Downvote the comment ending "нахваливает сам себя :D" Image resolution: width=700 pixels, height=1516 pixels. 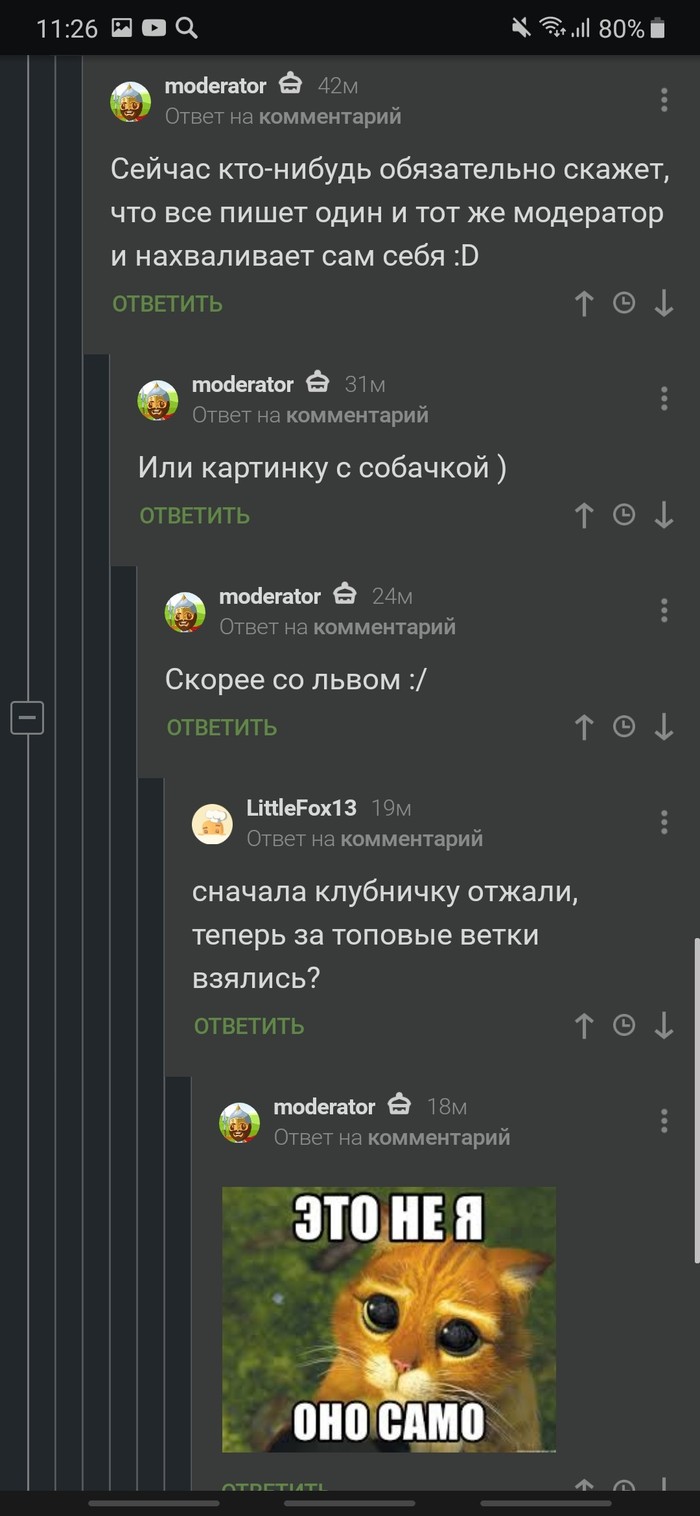664,304
